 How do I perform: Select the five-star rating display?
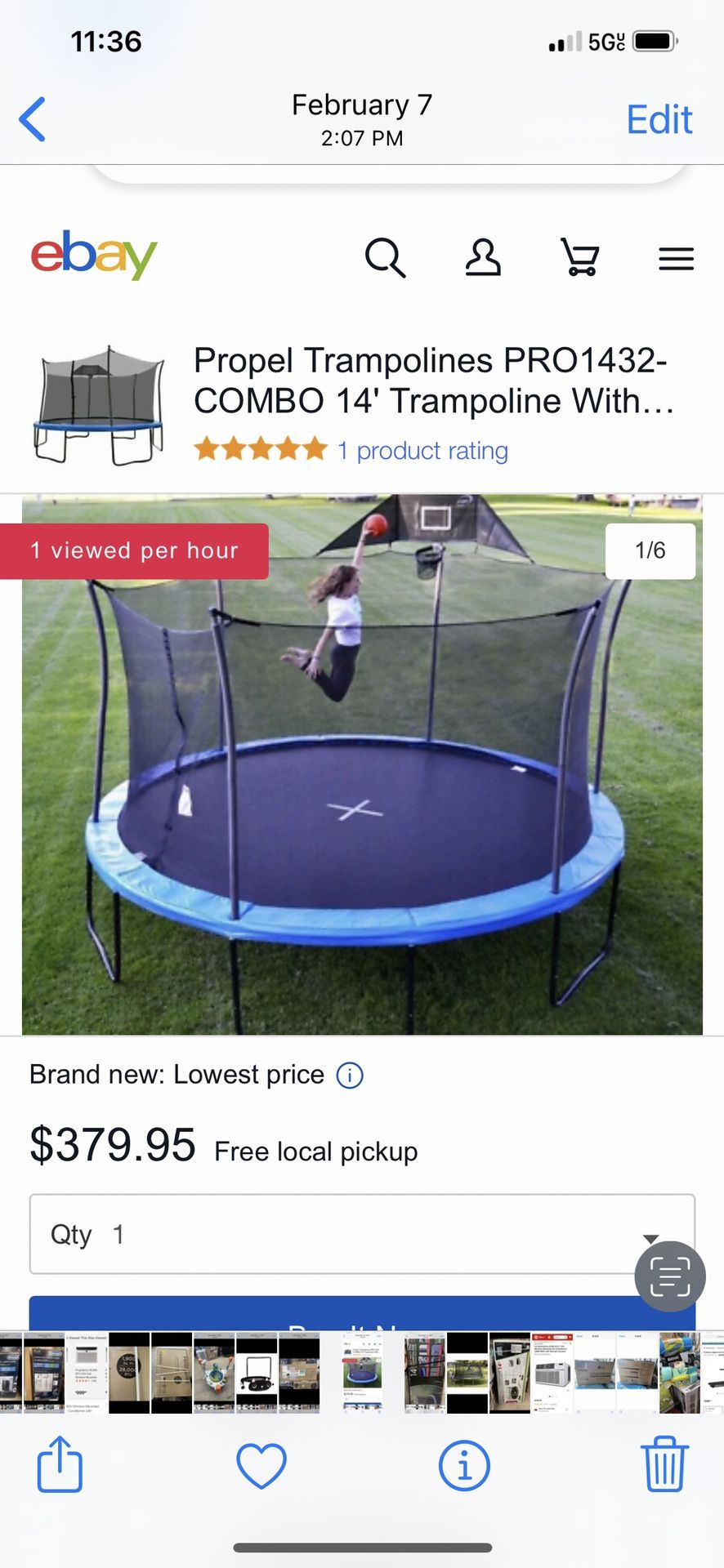[260, 448]
